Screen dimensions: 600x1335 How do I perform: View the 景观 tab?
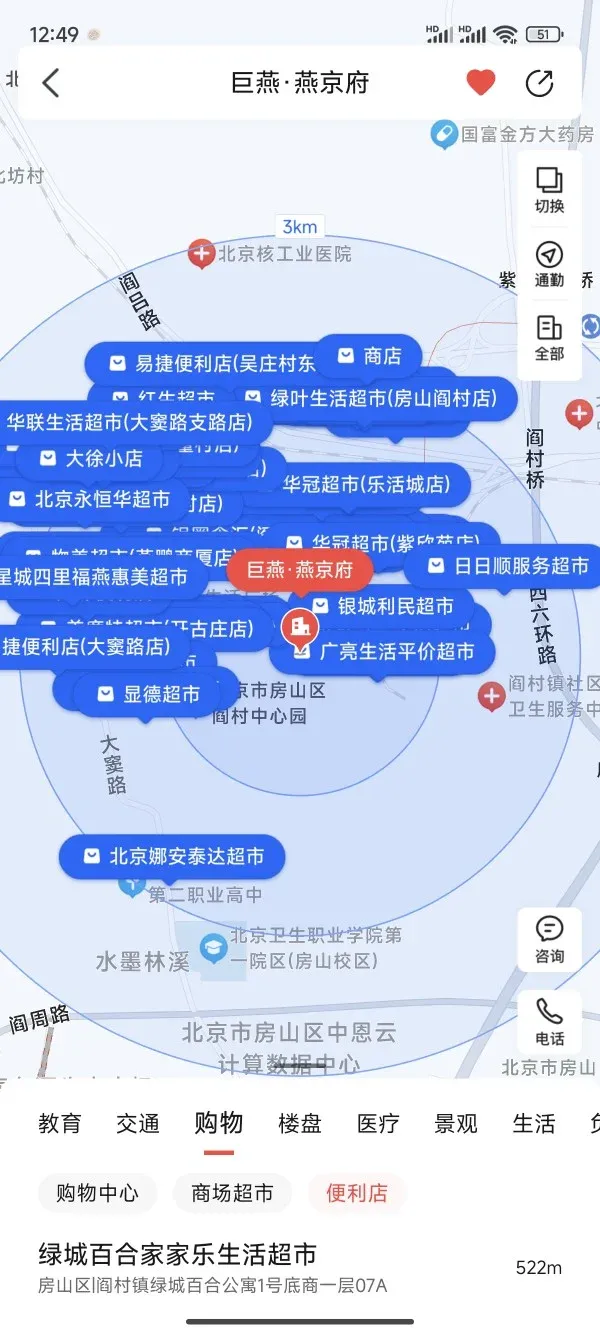[456, 1123]
